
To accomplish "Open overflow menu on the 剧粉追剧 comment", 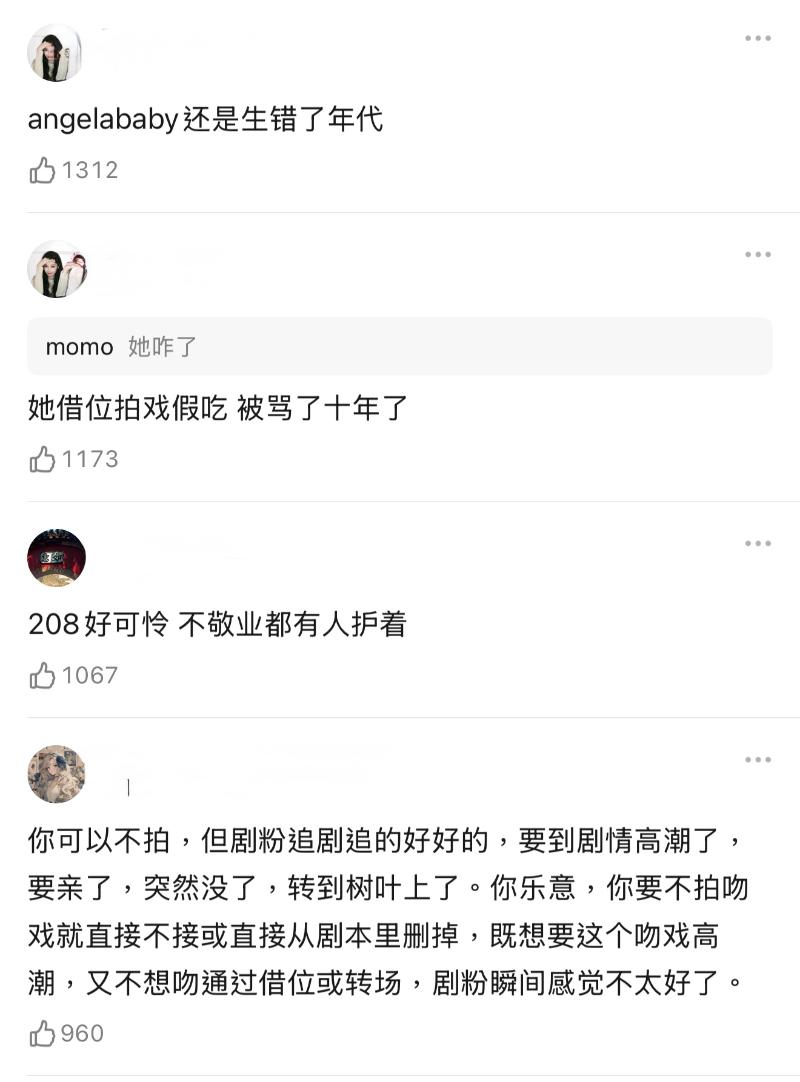I will tap(757, 761).
